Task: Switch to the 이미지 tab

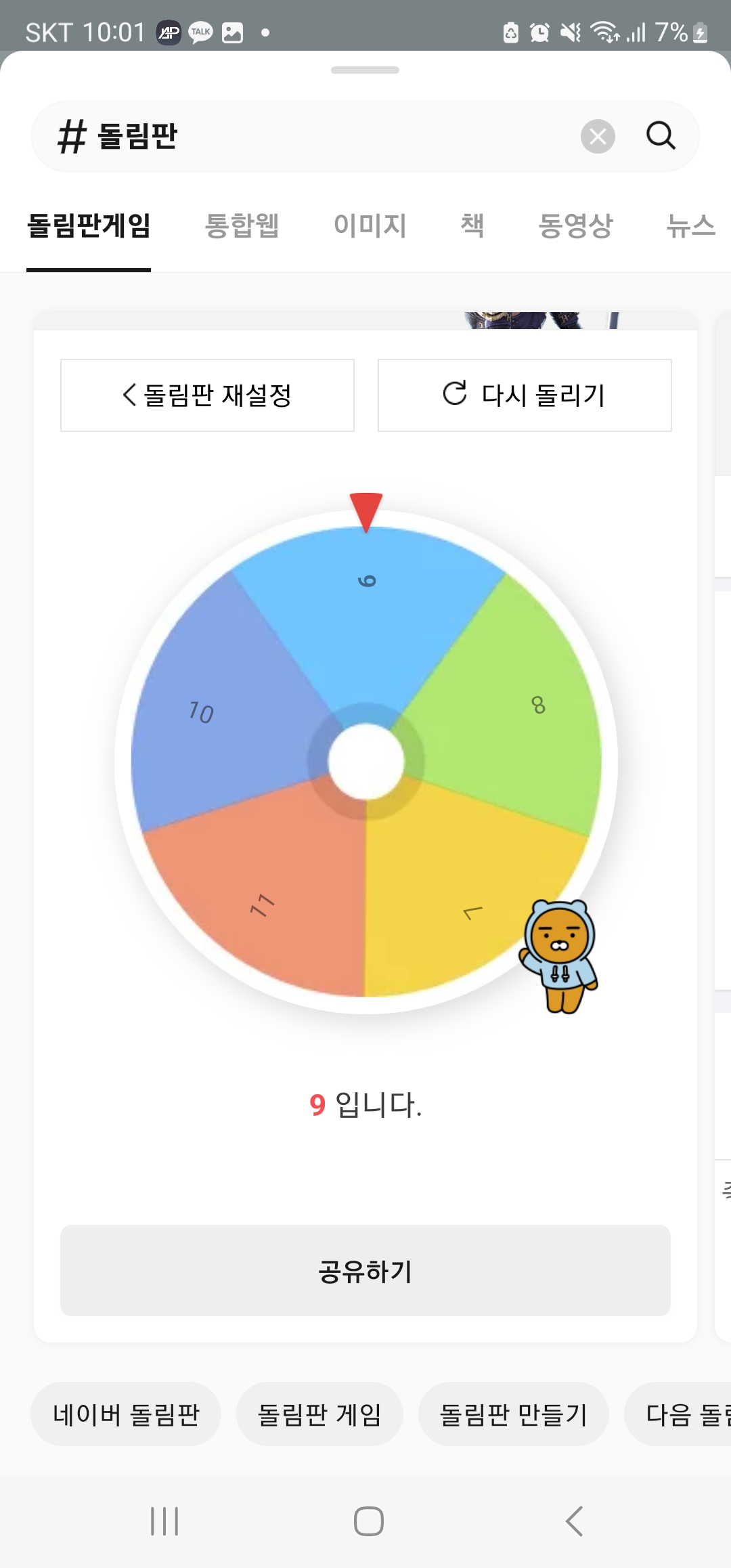Action: pyautogui.click(x=370, y=225)
